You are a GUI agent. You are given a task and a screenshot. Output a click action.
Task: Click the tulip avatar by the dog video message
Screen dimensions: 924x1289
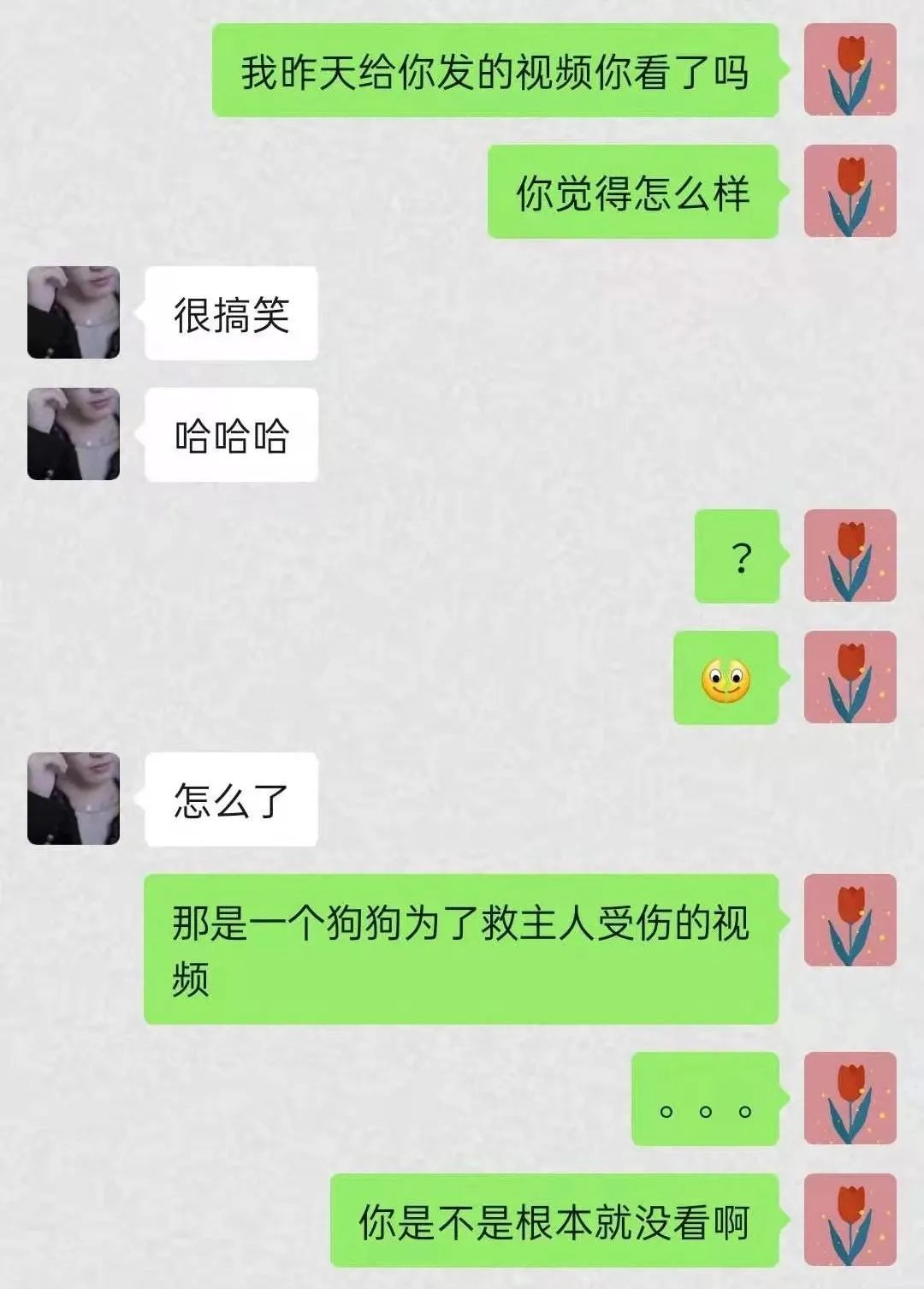850,920
